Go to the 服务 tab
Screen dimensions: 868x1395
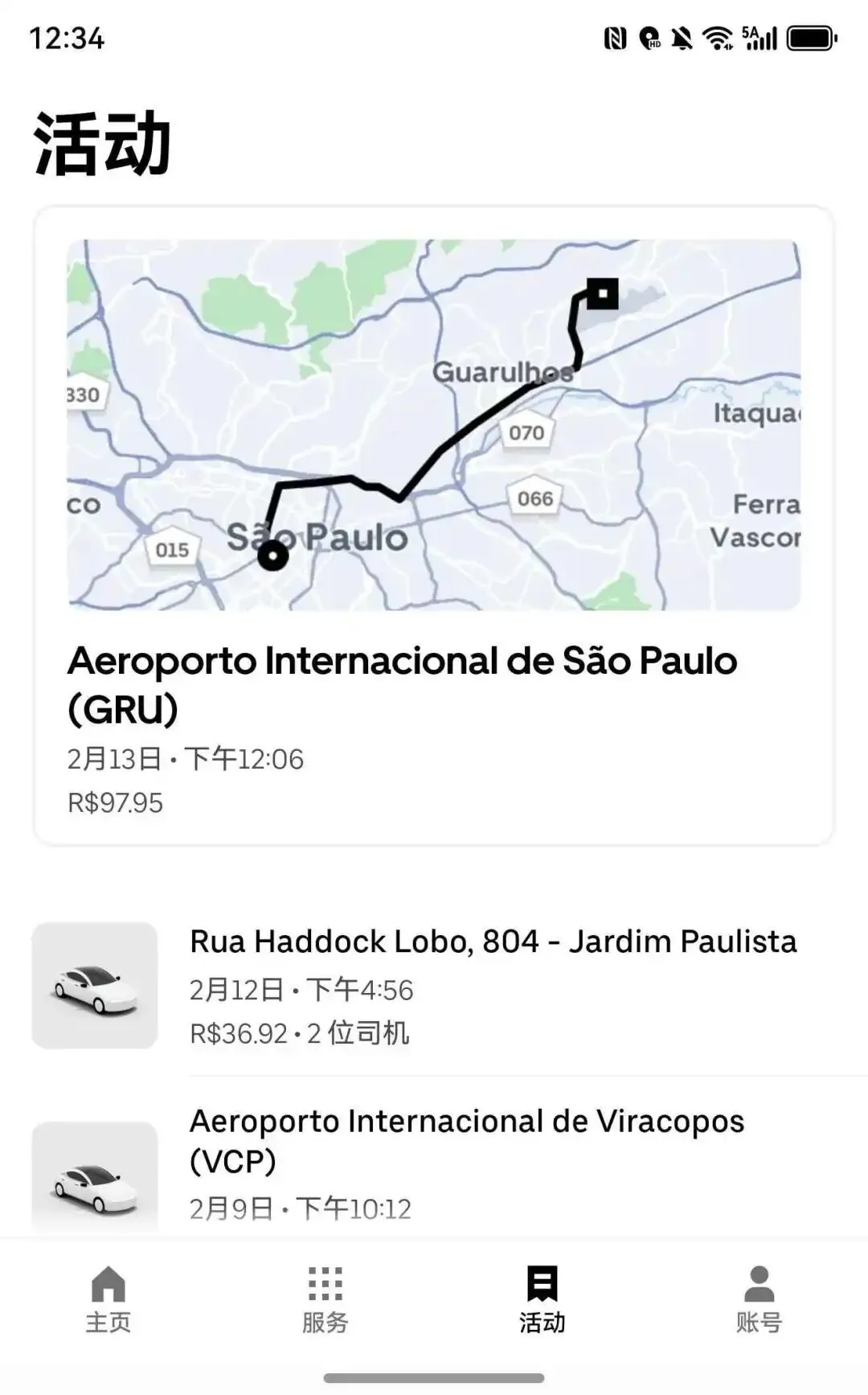click(x=325, y=1299)
